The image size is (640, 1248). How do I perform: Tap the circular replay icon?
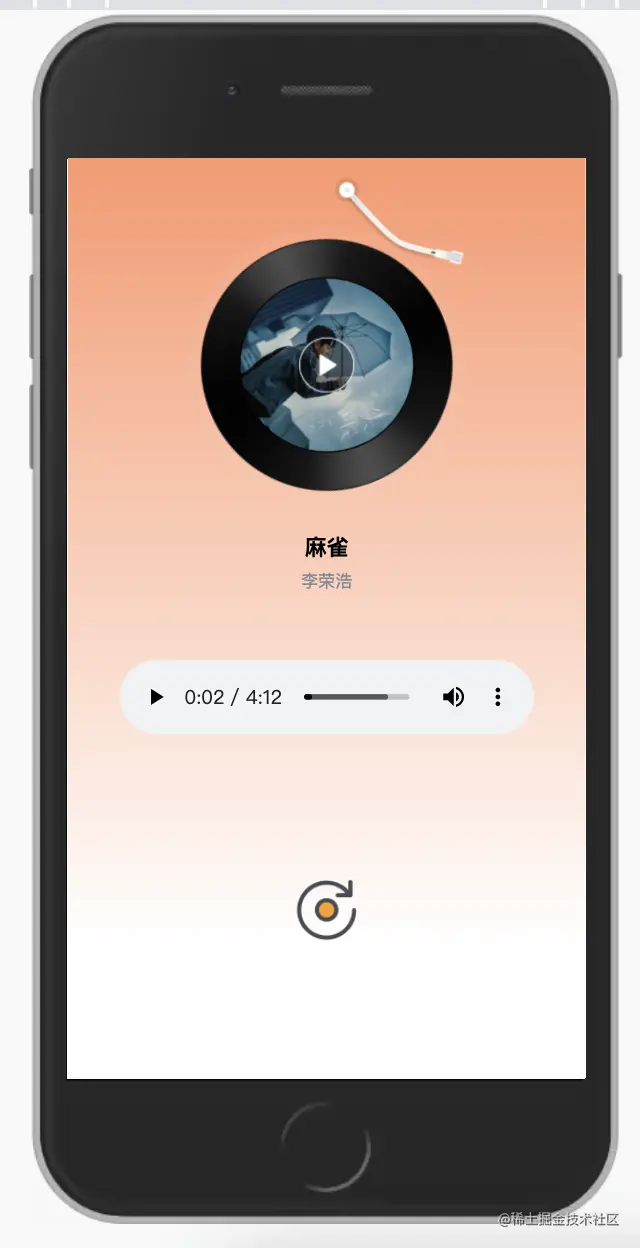pyautogui.click(x=326, y=910)
